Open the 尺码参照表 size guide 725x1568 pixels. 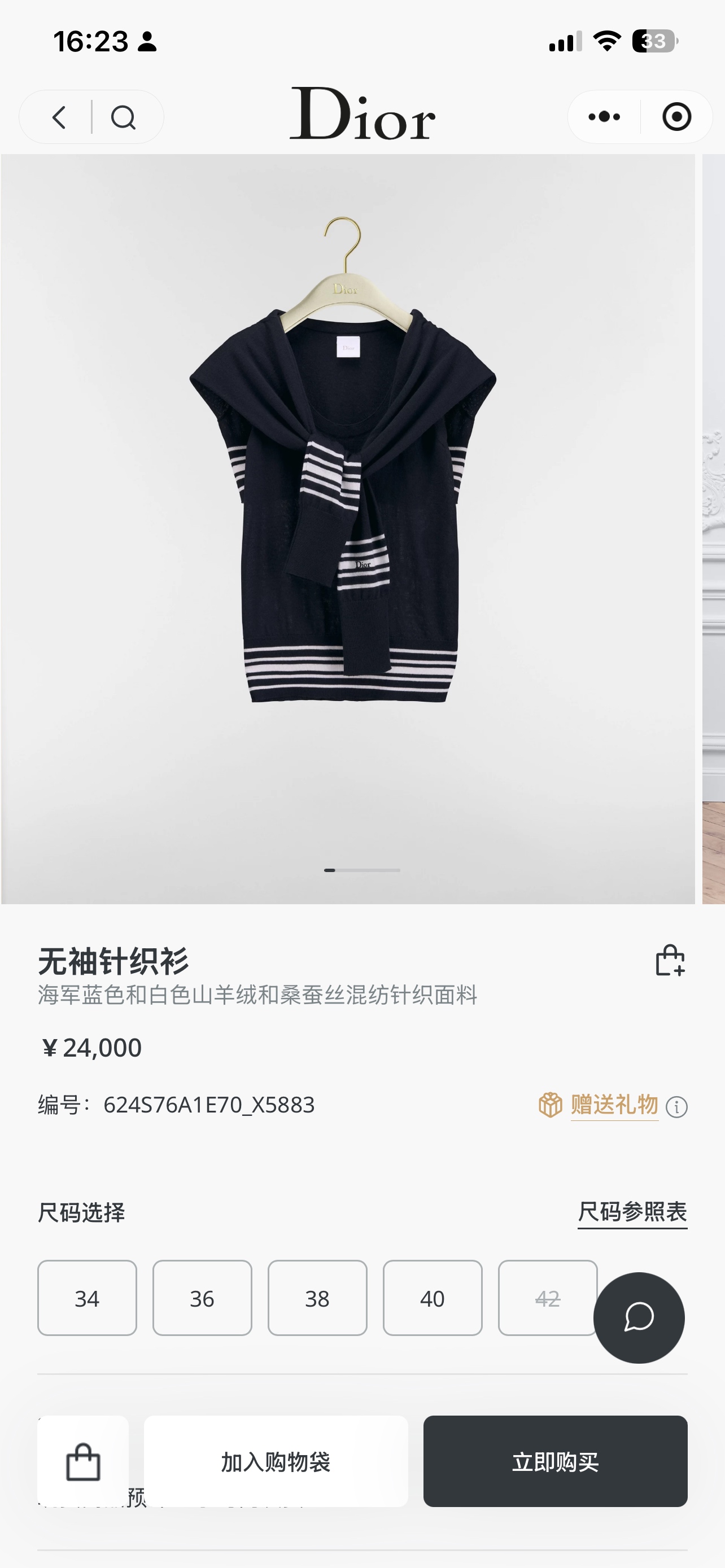(632, 1212)
